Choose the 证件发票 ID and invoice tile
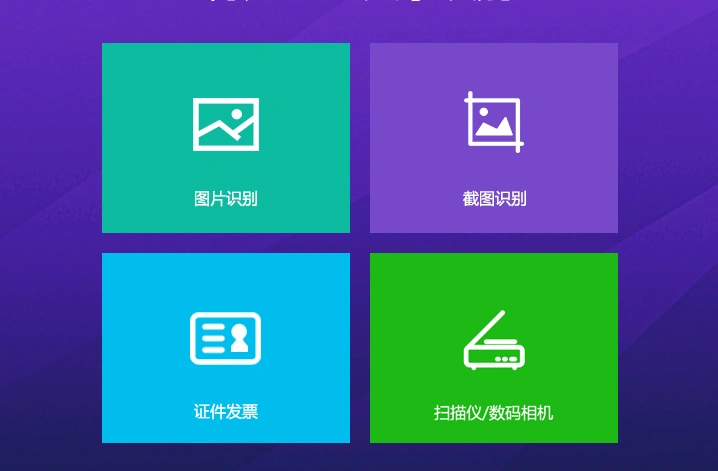This screenshot has height=471, width=718. pyautogui.click(x=226, y=348)
